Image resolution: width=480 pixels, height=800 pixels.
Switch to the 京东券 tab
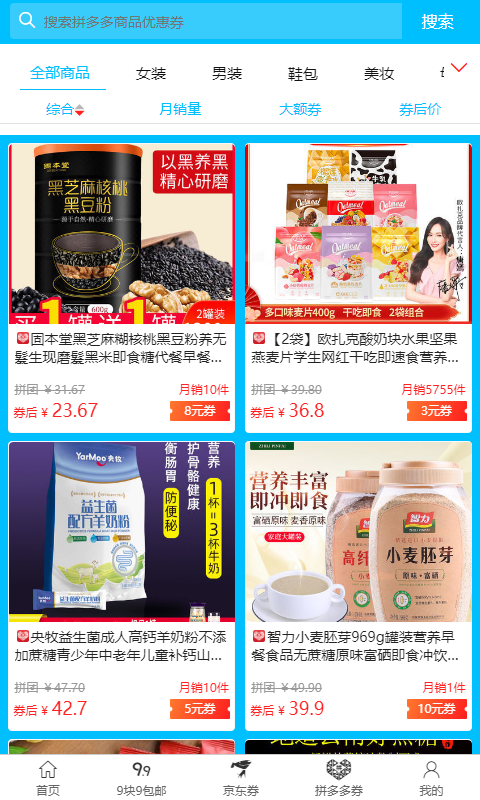pos(241,778)
